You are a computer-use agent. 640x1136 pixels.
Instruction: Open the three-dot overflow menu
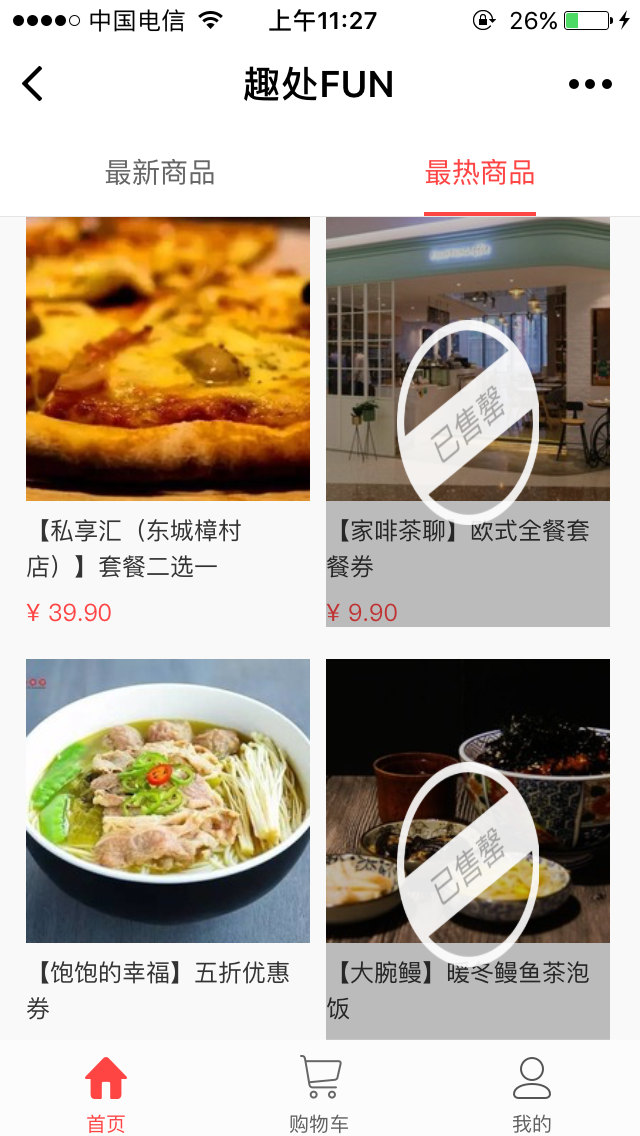pos(590,84)
